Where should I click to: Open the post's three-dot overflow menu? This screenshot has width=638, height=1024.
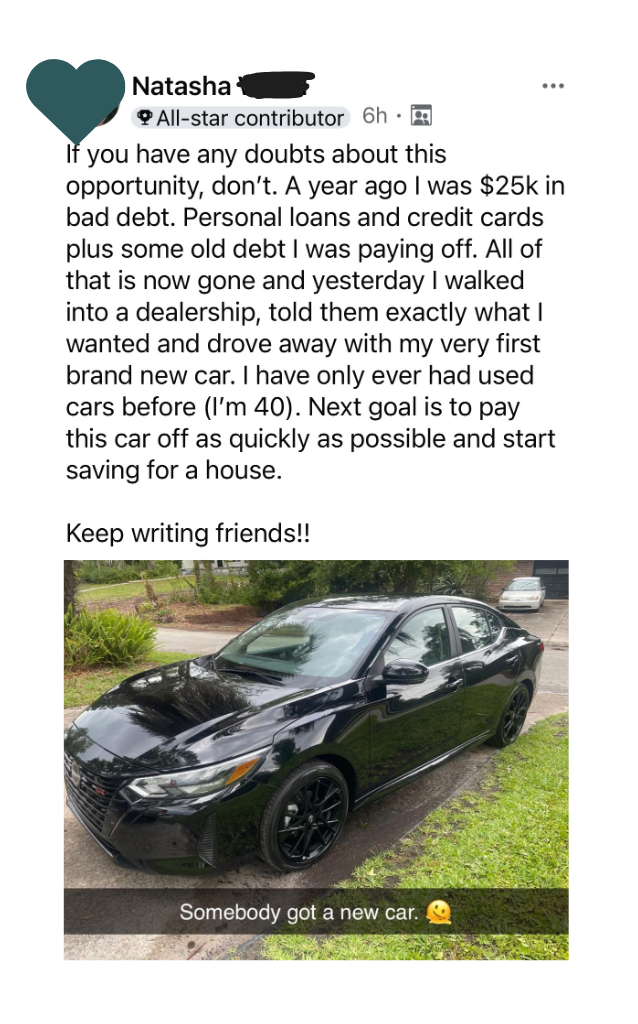coord(553,87)
